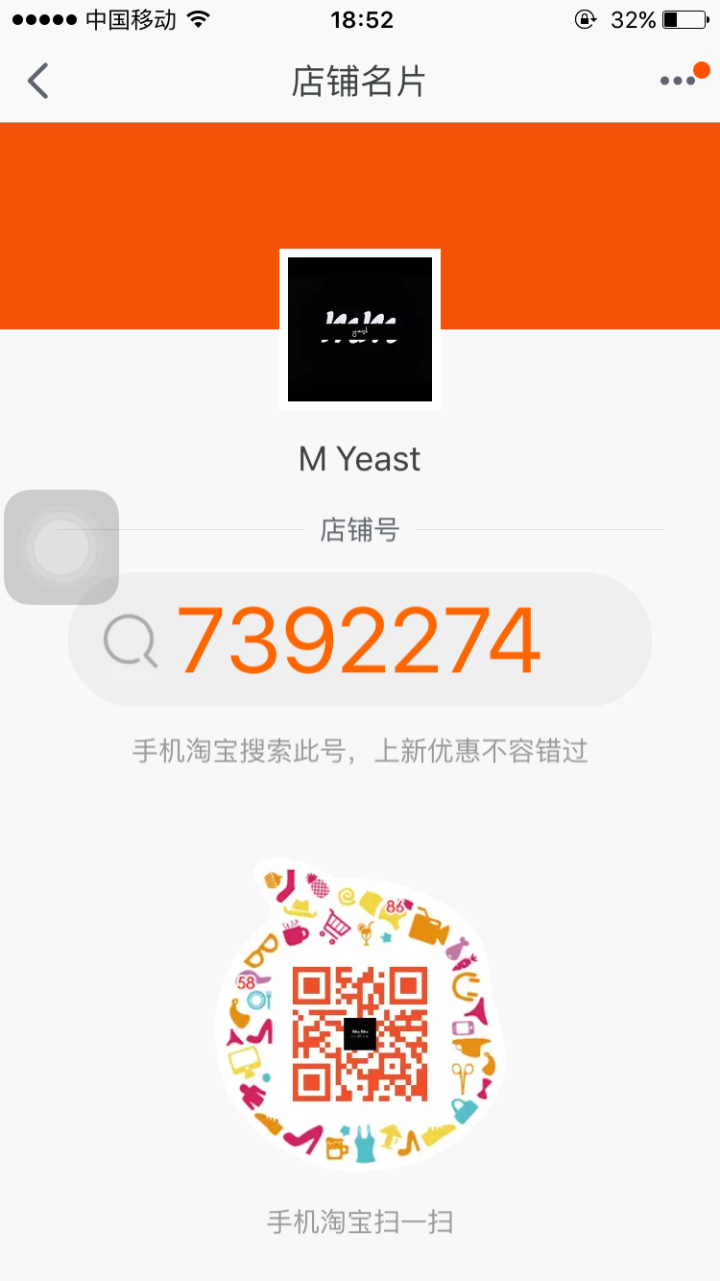720x1281 pixels.
Task: Tap the AssistiveTouch floating button
Action: coord(62,547)
